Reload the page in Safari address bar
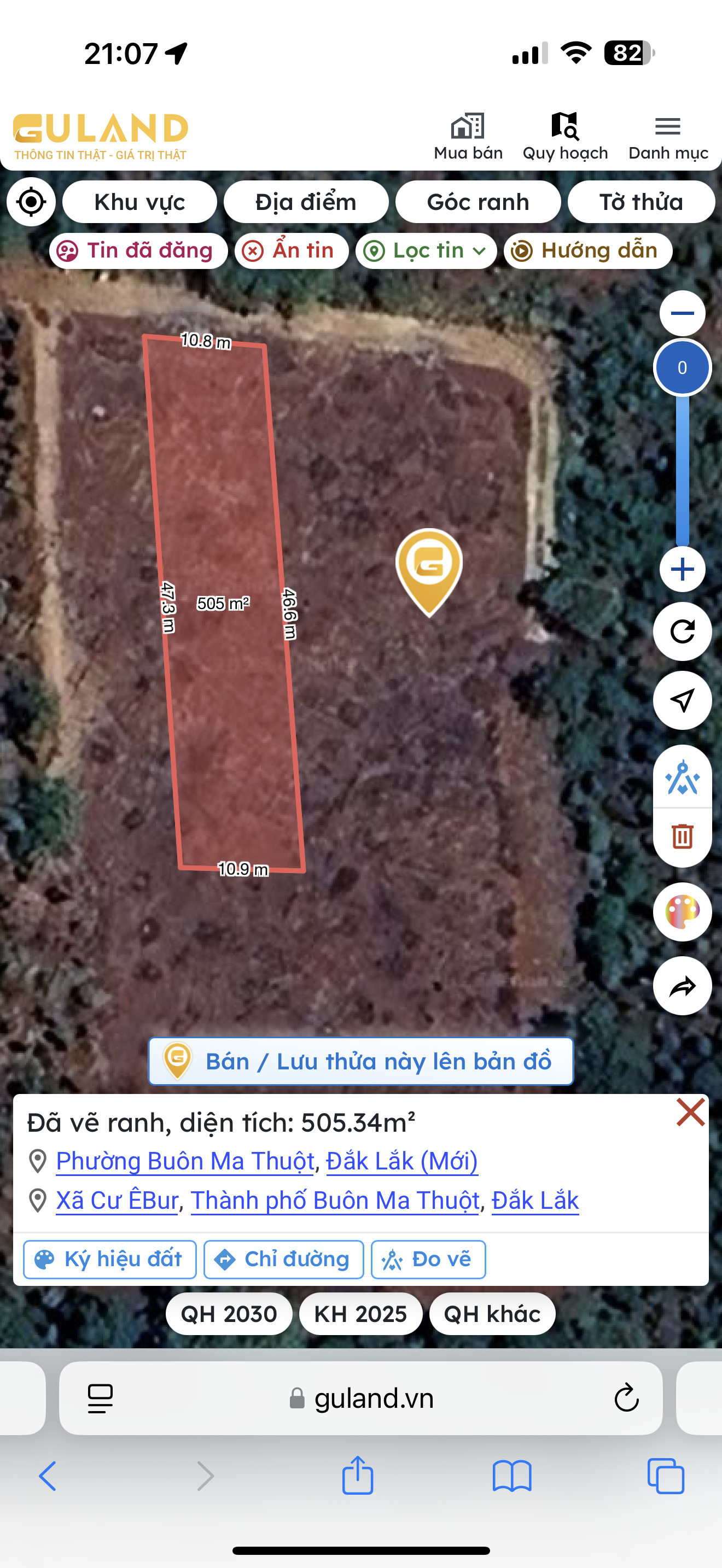Screen dimensions: 722x1568 [626, 1398]
